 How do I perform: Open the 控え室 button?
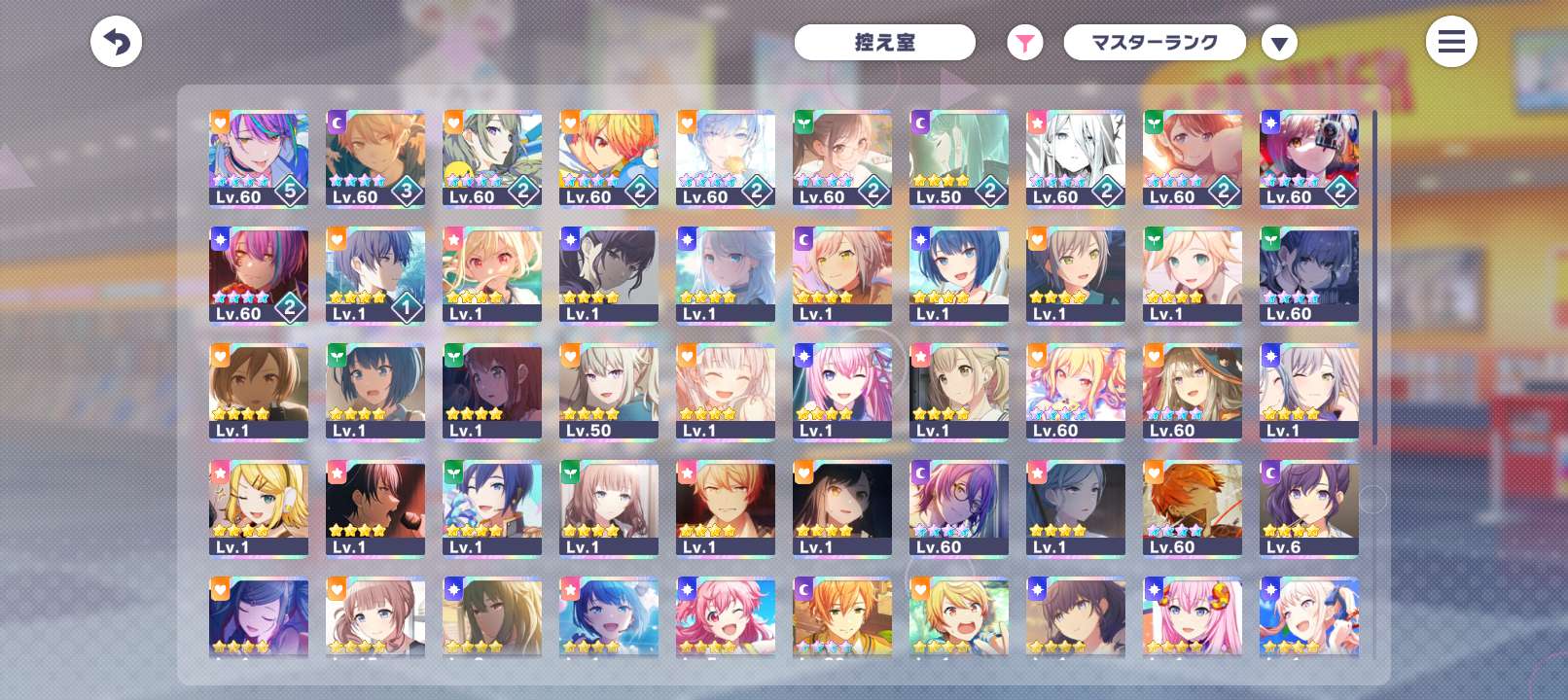pyautogui.click(x=884, y=43)
